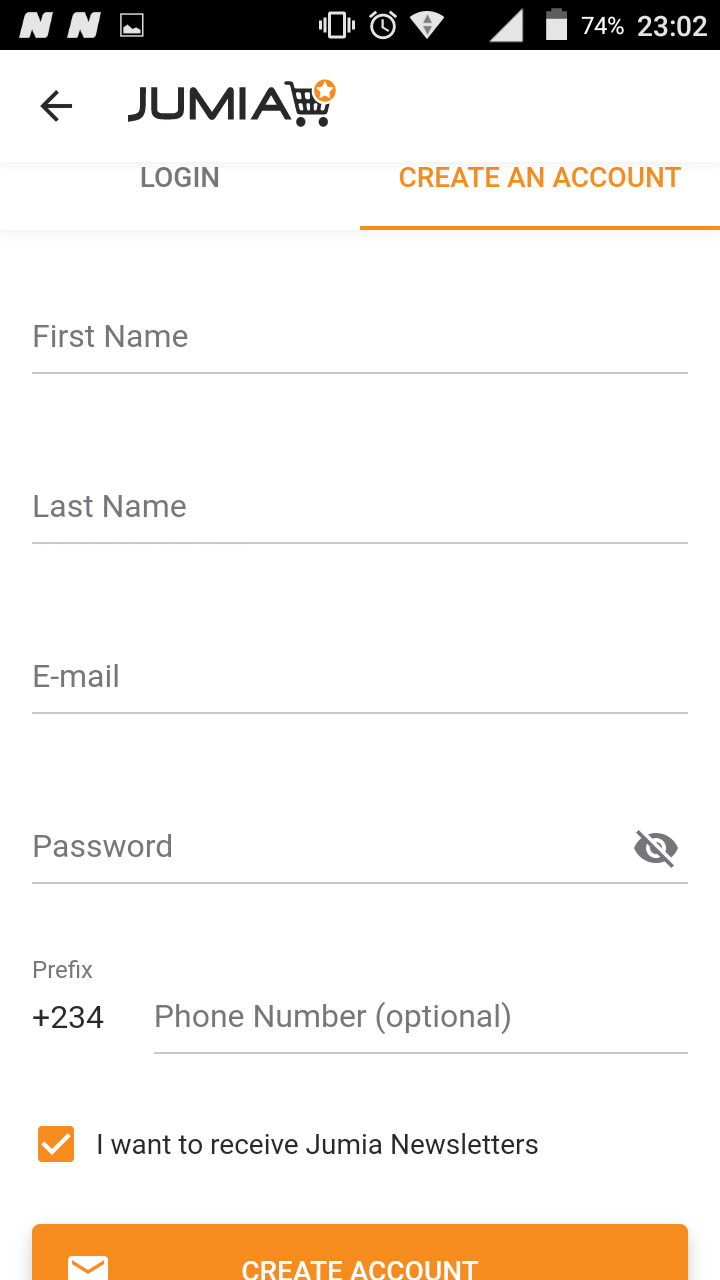This screenshot has height=1280, width=720.
Task: Open the +234 prefix selector
Action: (68, 1018)
